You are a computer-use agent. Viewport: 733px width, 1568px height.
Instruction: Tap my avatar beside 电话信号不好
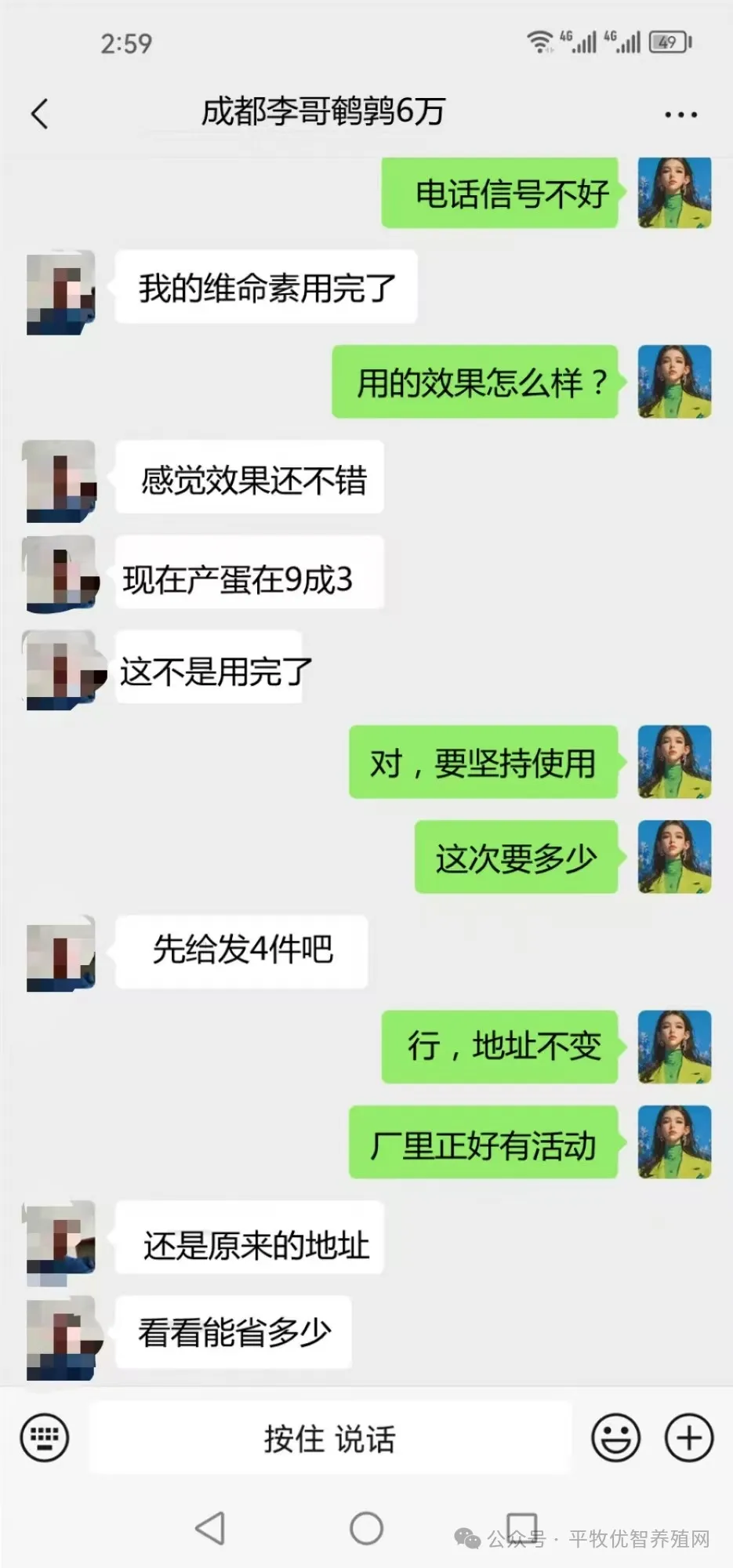tap(674, 193)
